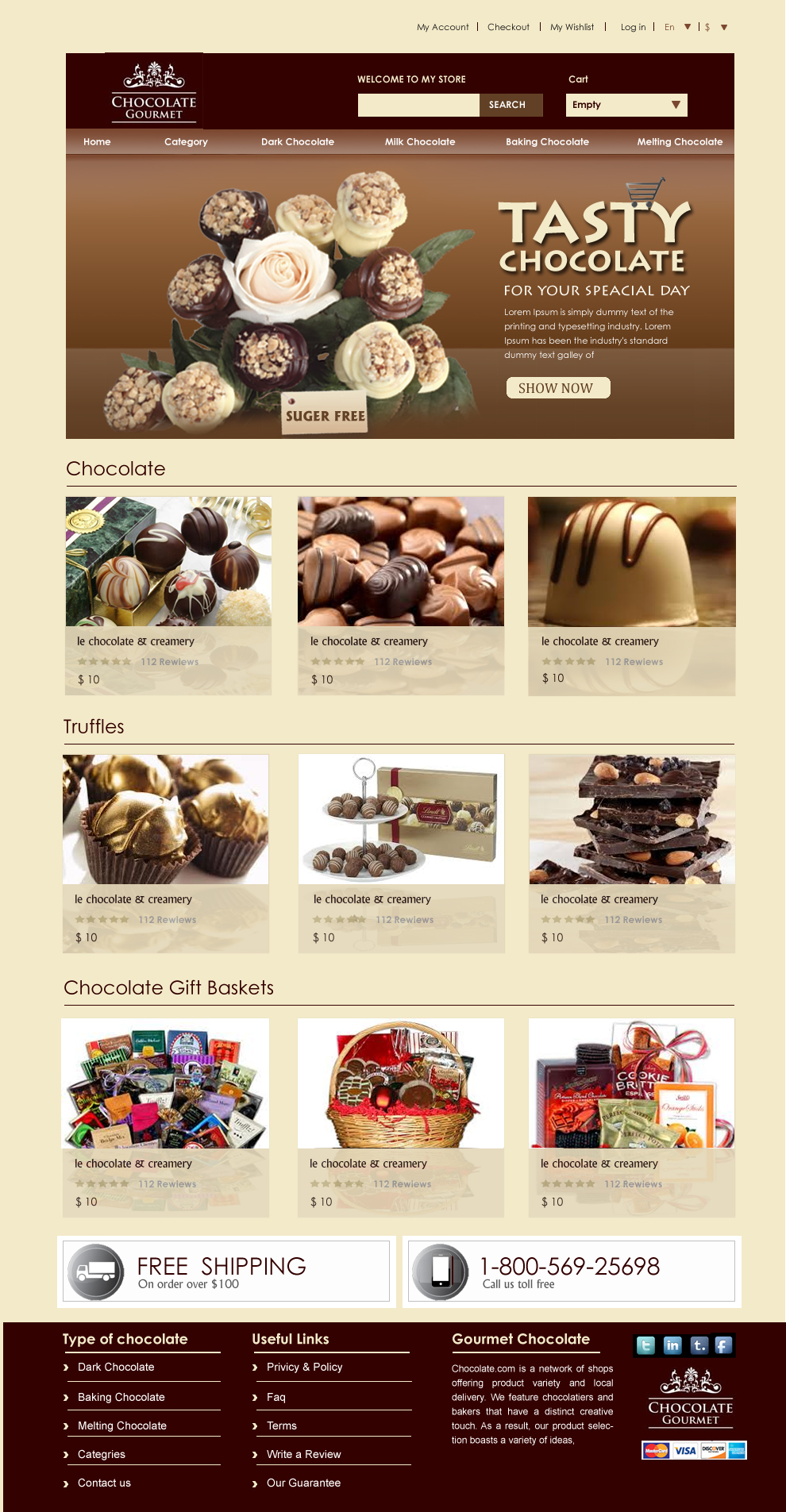The image size is (786, 1512).
Task: Go to Checkout
Action: pyautogui.click(x=508, y=27)
